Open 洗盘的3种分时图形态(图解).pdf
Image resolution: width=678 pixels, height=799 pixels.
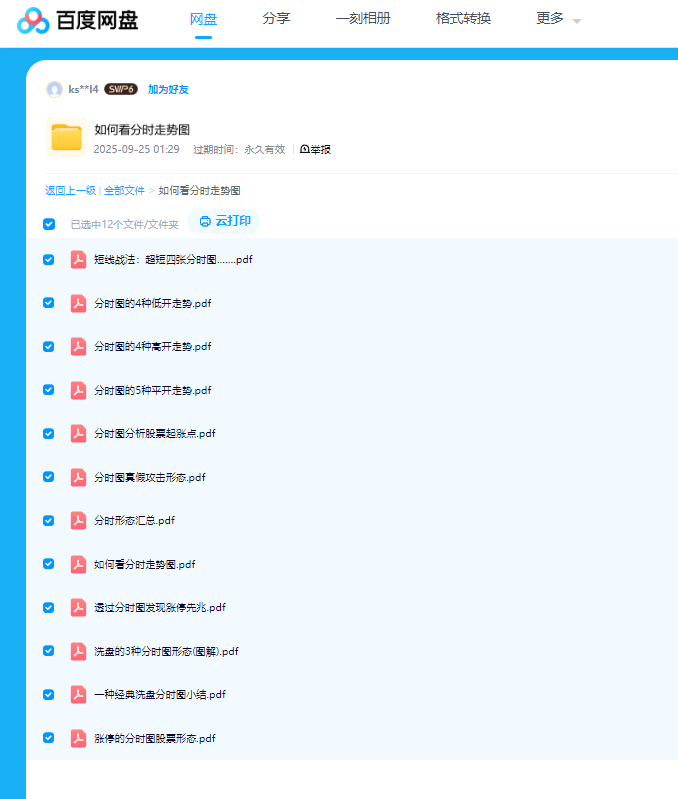click(x=166, y=651)
